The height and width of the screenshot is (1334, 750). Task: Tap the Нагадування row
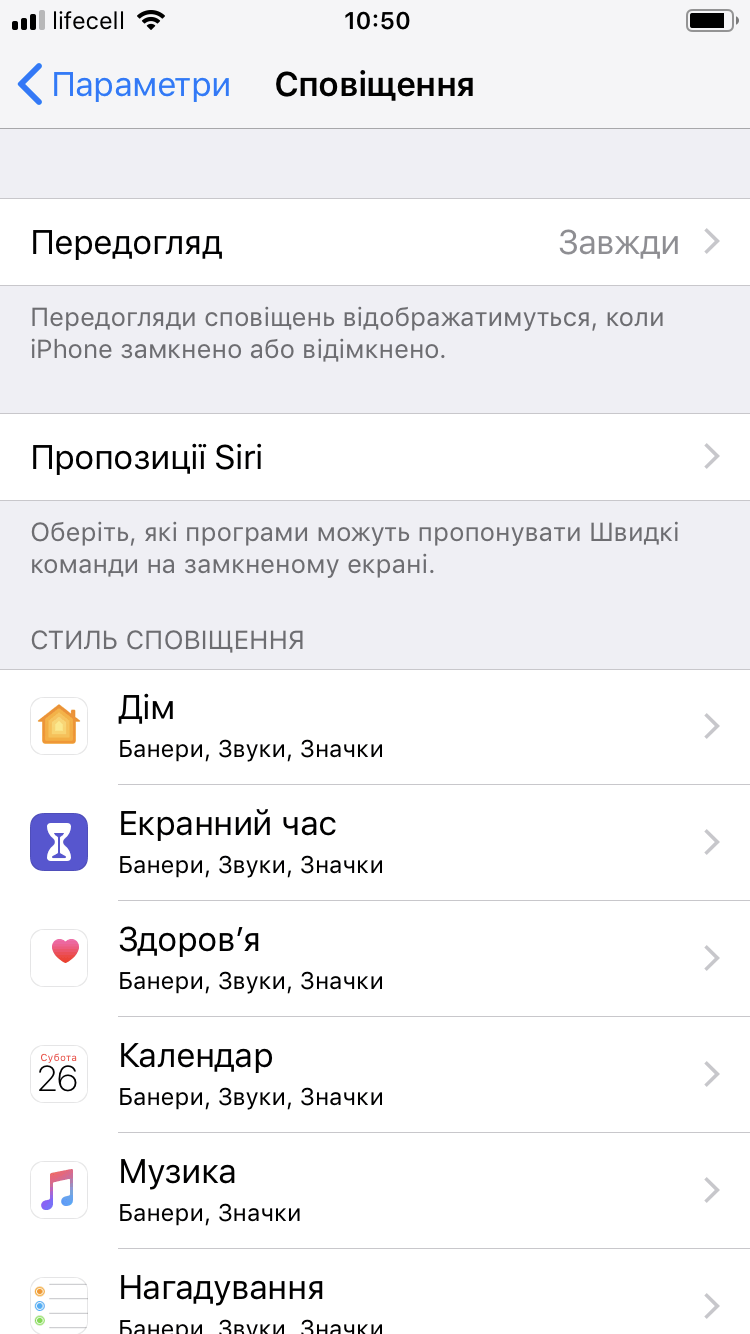coord(375,1292)
